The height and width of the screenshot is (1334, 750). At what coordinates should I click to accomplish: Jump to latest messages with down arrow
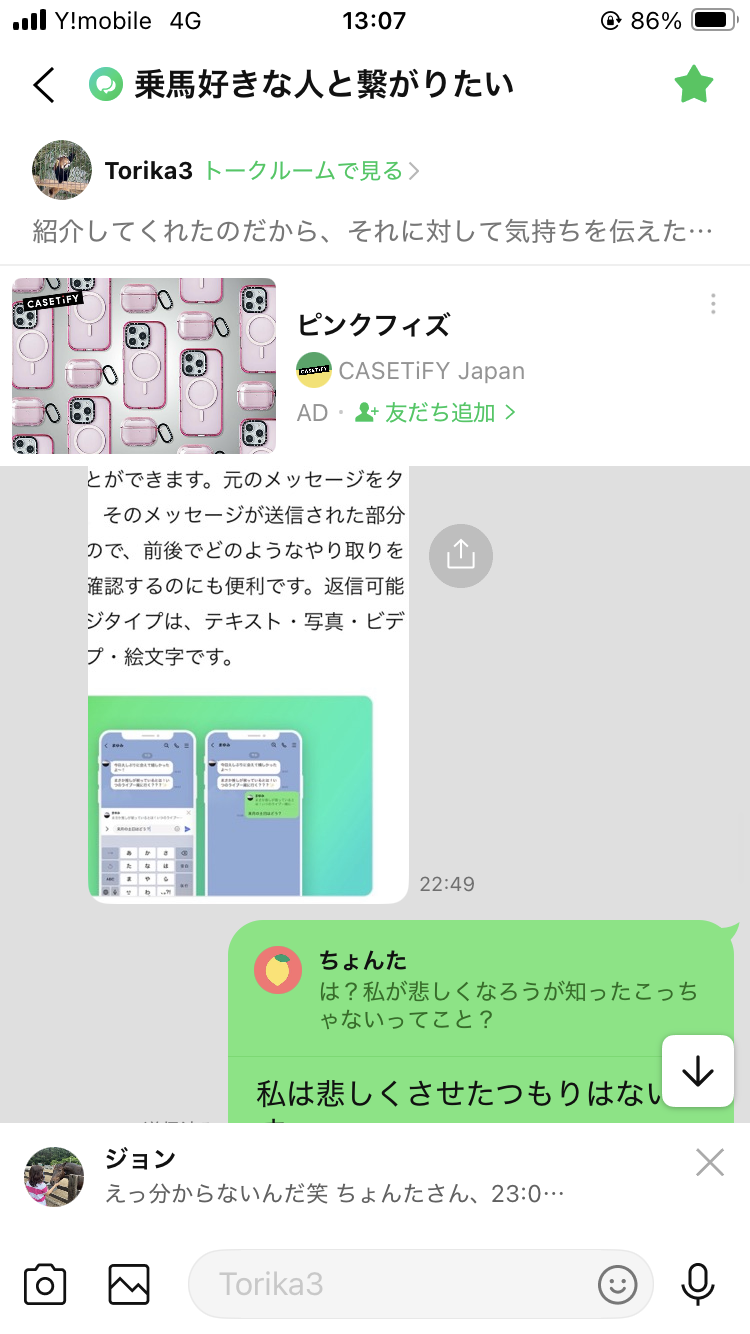click(697, 1071)
